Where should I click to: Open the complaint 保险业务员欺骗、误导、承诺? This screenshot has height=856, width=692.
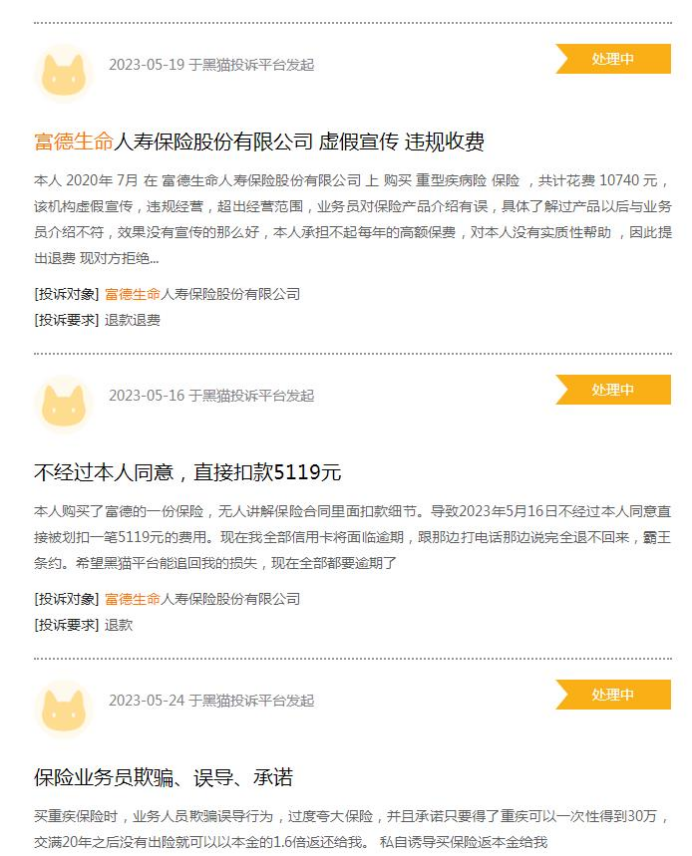click(x=163, y=777)
